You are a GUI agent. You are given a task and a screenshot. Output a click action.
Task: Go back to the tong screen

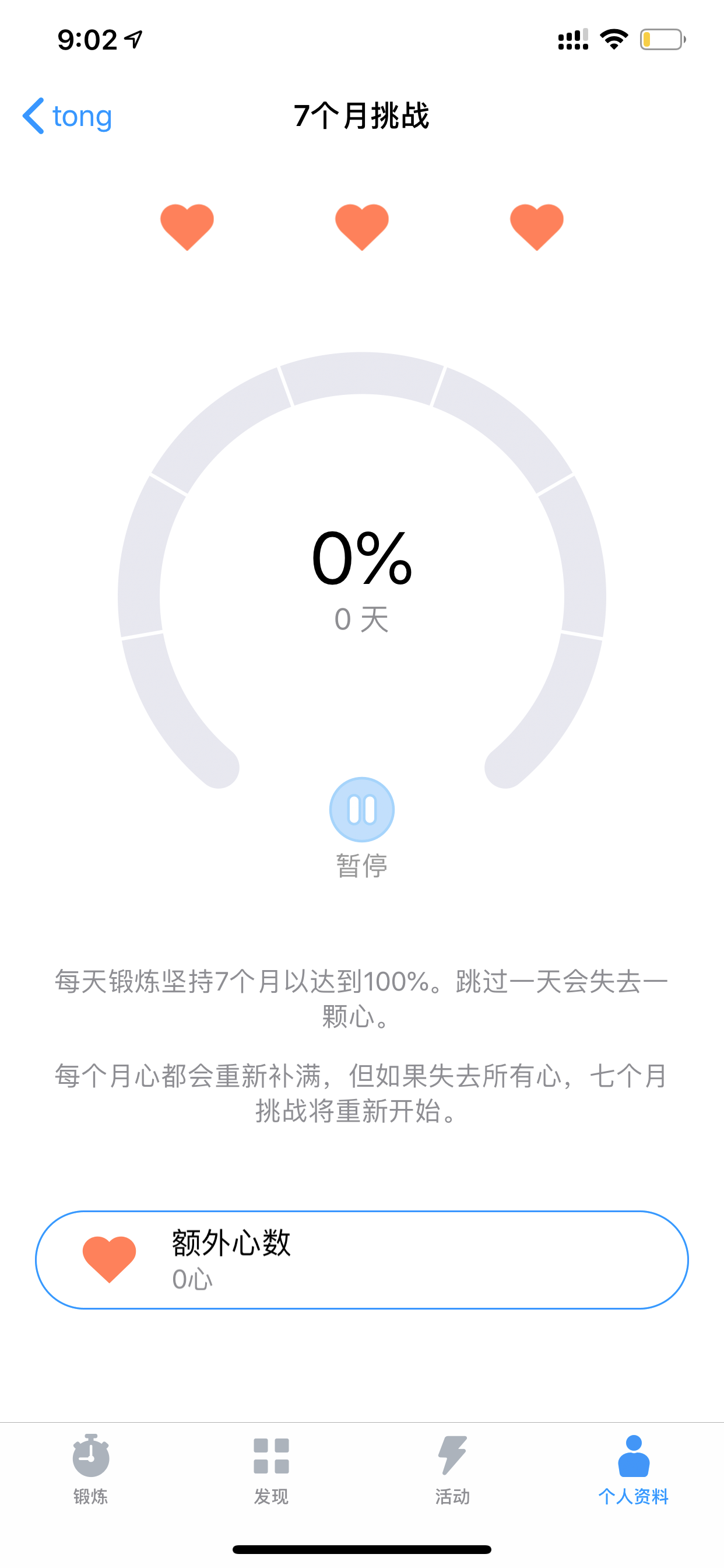coord(67,116)
